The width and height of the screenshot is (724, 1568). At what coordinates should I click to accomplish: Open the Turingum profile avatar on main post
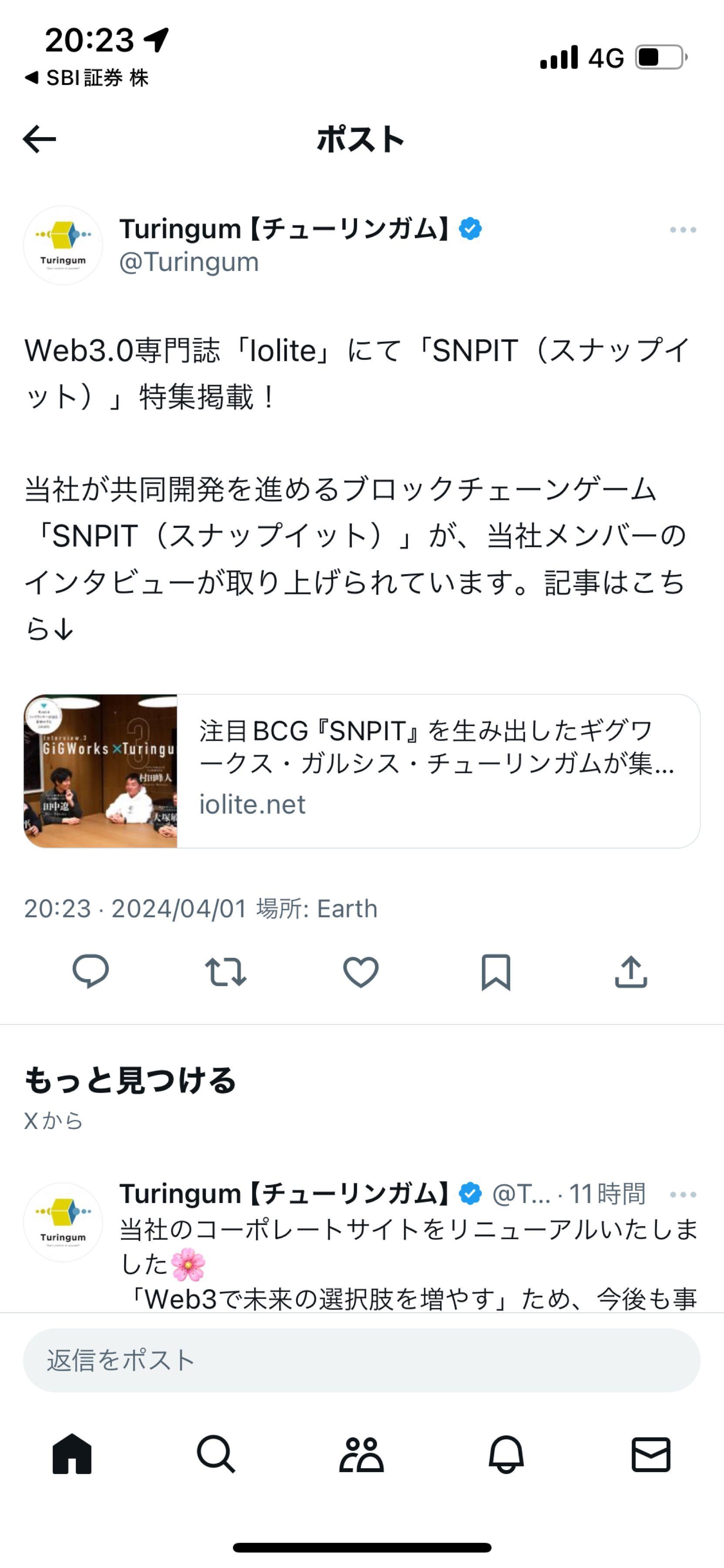coord(63,245)
